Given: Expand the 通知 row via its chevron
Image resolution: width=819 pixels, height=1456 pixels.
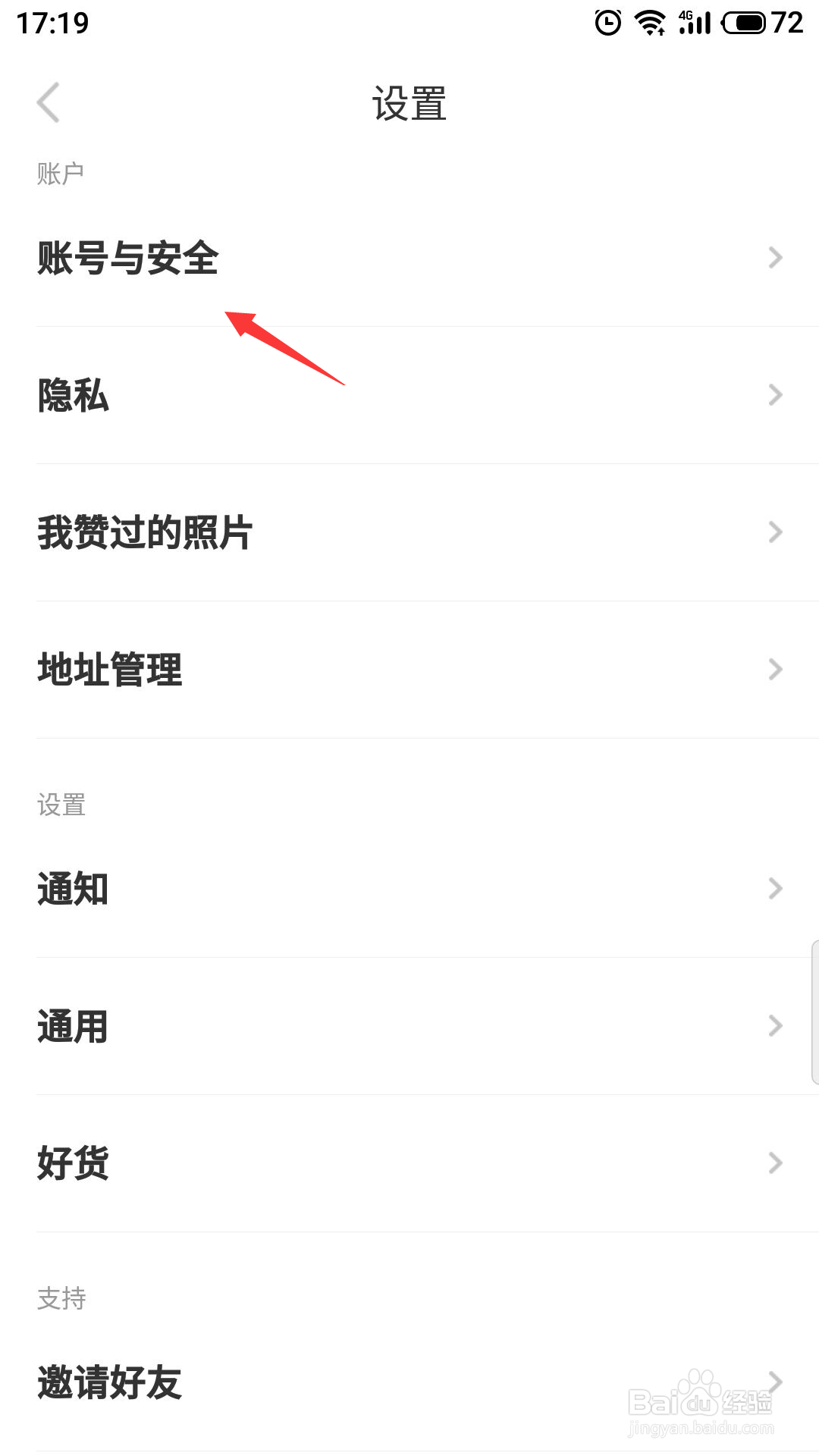Looking at the screenshot, I should [x=774, y=888].
